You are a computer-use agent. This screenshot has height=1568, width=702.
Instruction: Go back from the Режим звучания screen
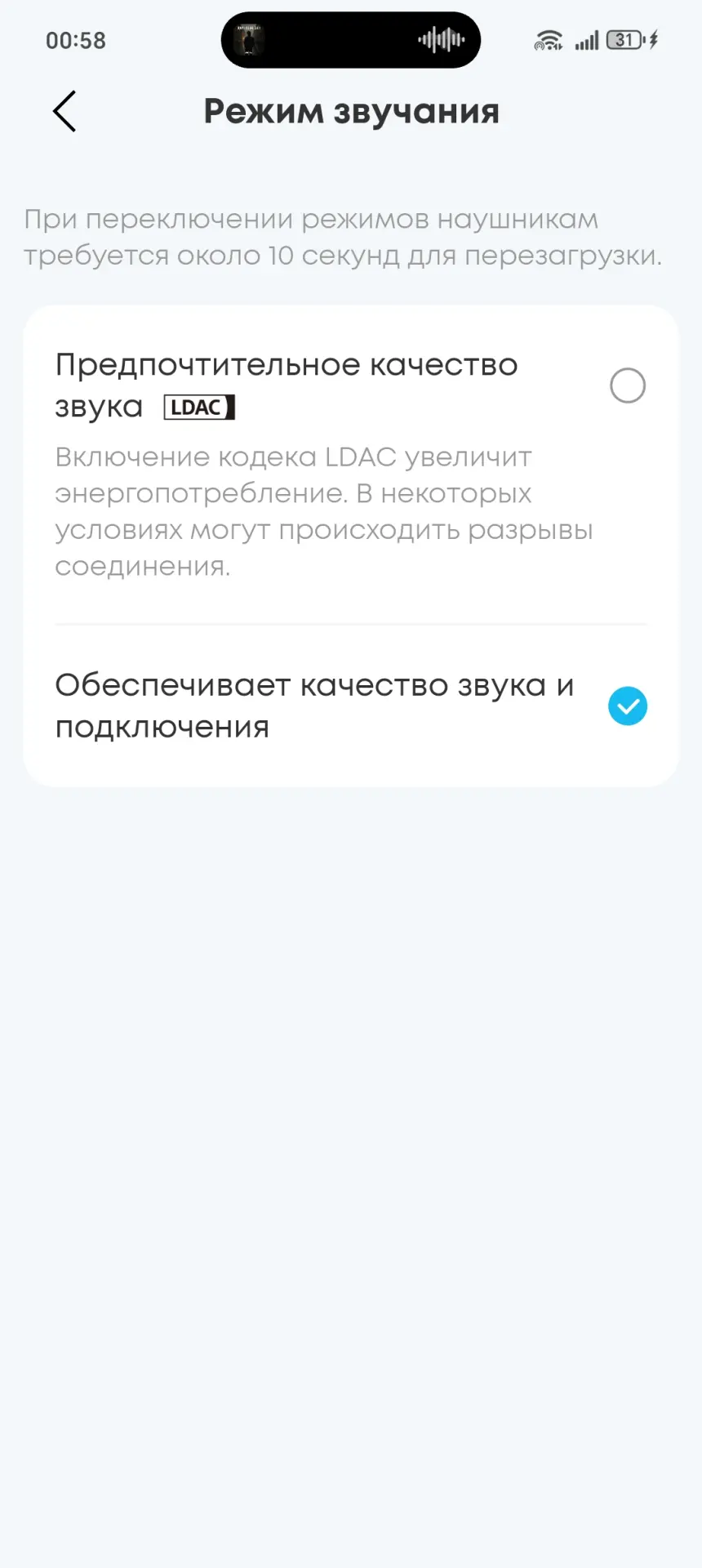tap(64, 112)
